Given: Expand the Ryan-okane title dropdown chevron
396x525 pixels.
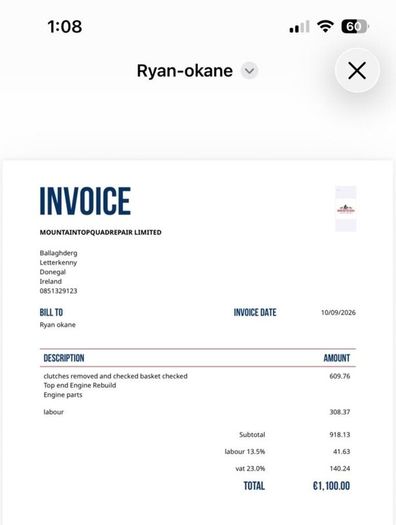Looking at the screenshot, I should pyautogui.click(x=249, y=71).
